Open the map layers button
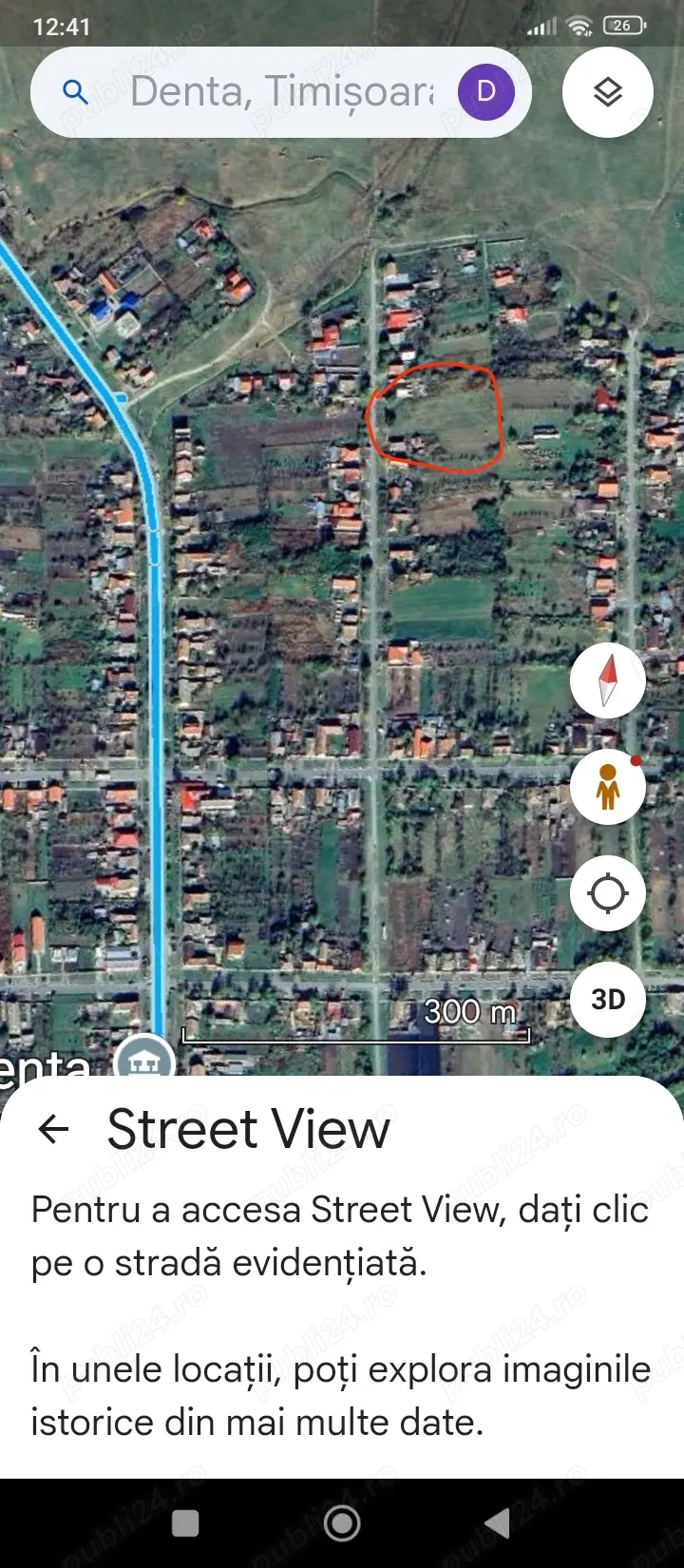The image size is (684, 1568). click(607, 92)
